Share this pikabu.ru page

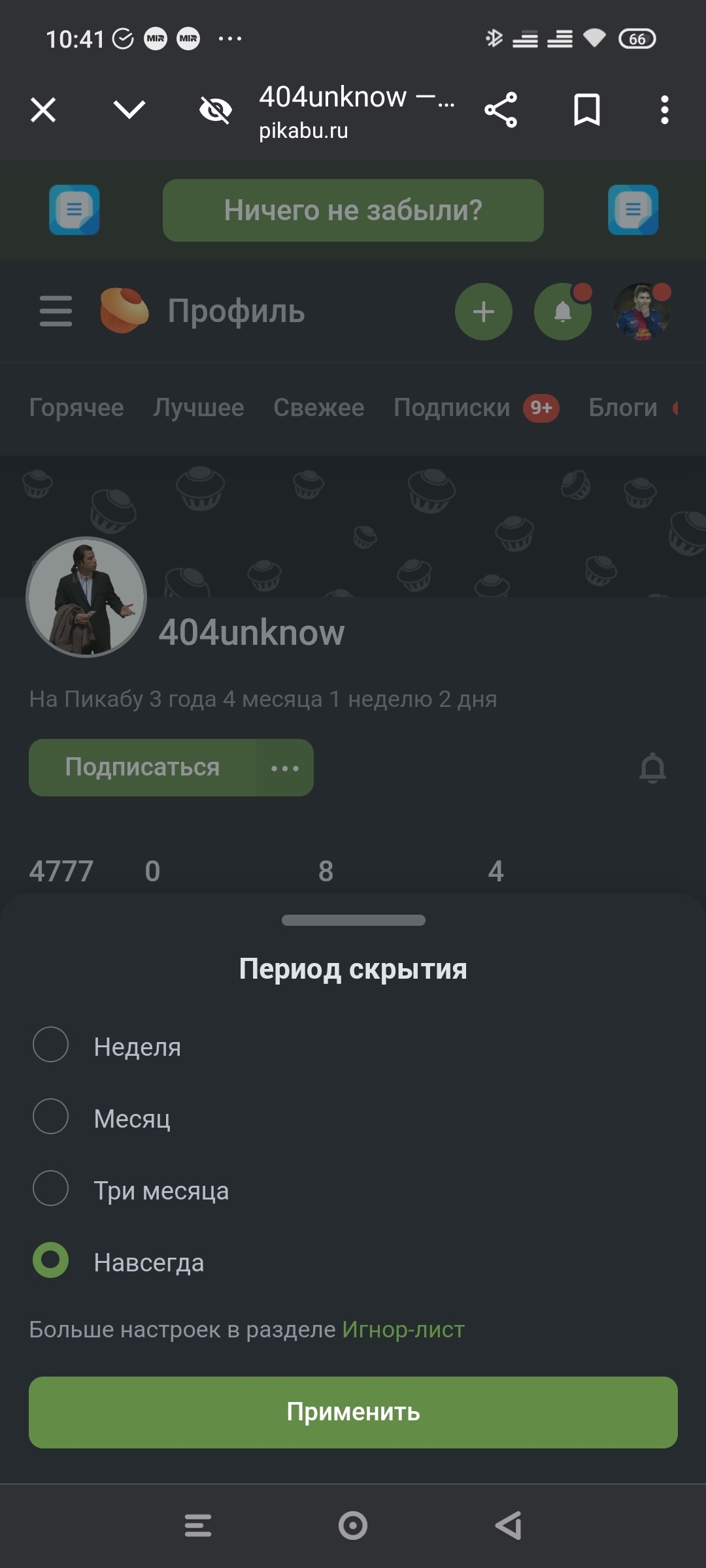coord(501,110)
